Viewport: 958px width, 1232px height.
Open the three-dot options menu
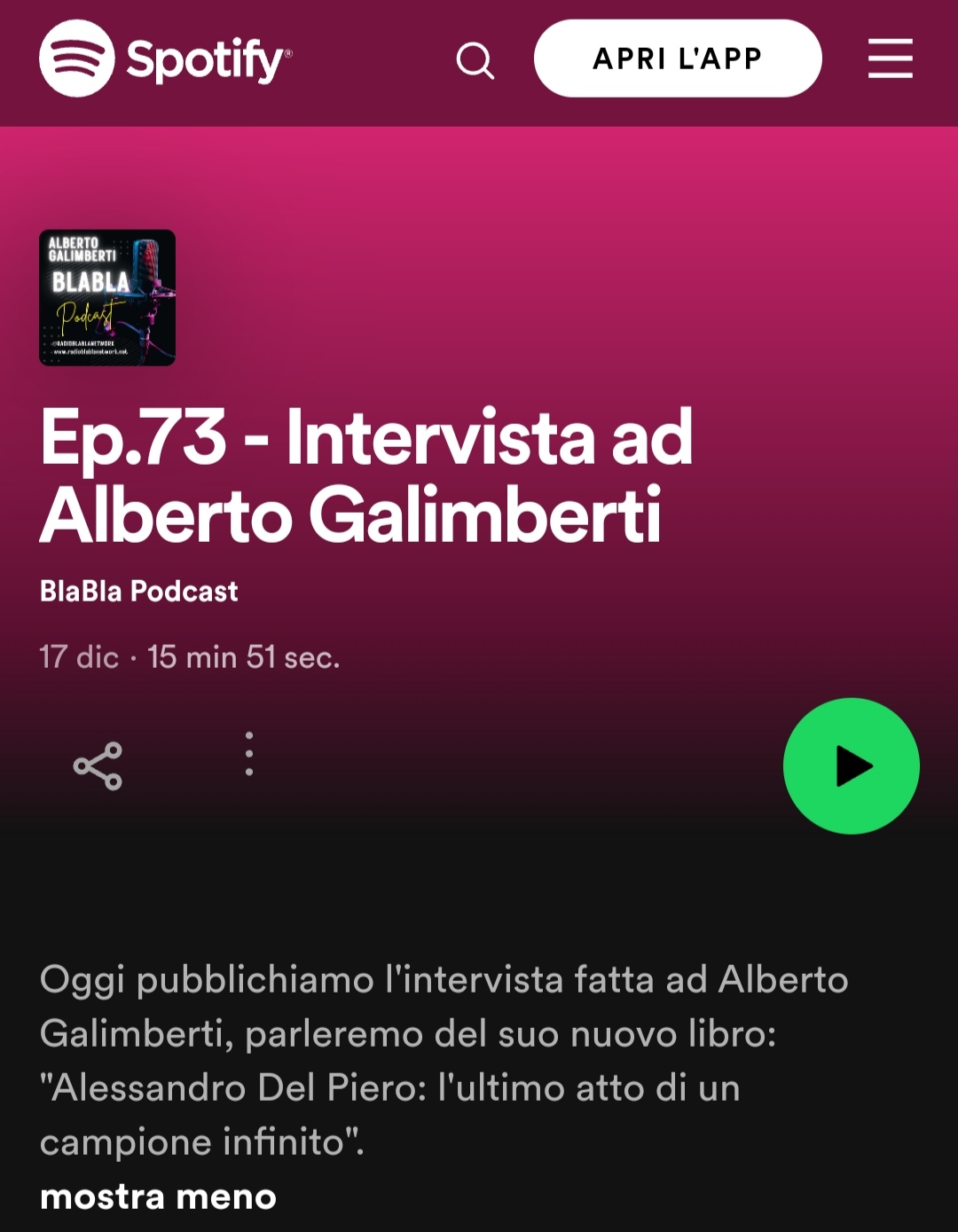click(x=249, y=755)
